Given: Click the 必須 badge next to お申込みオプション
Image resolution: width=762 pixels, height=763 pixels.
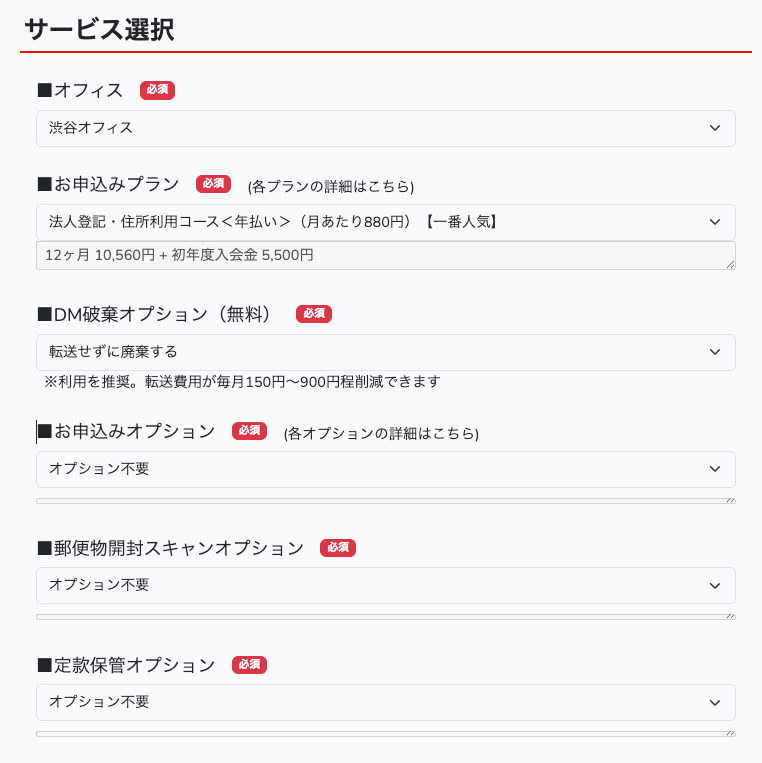Looking at the screenshot, I should [249, 431].
